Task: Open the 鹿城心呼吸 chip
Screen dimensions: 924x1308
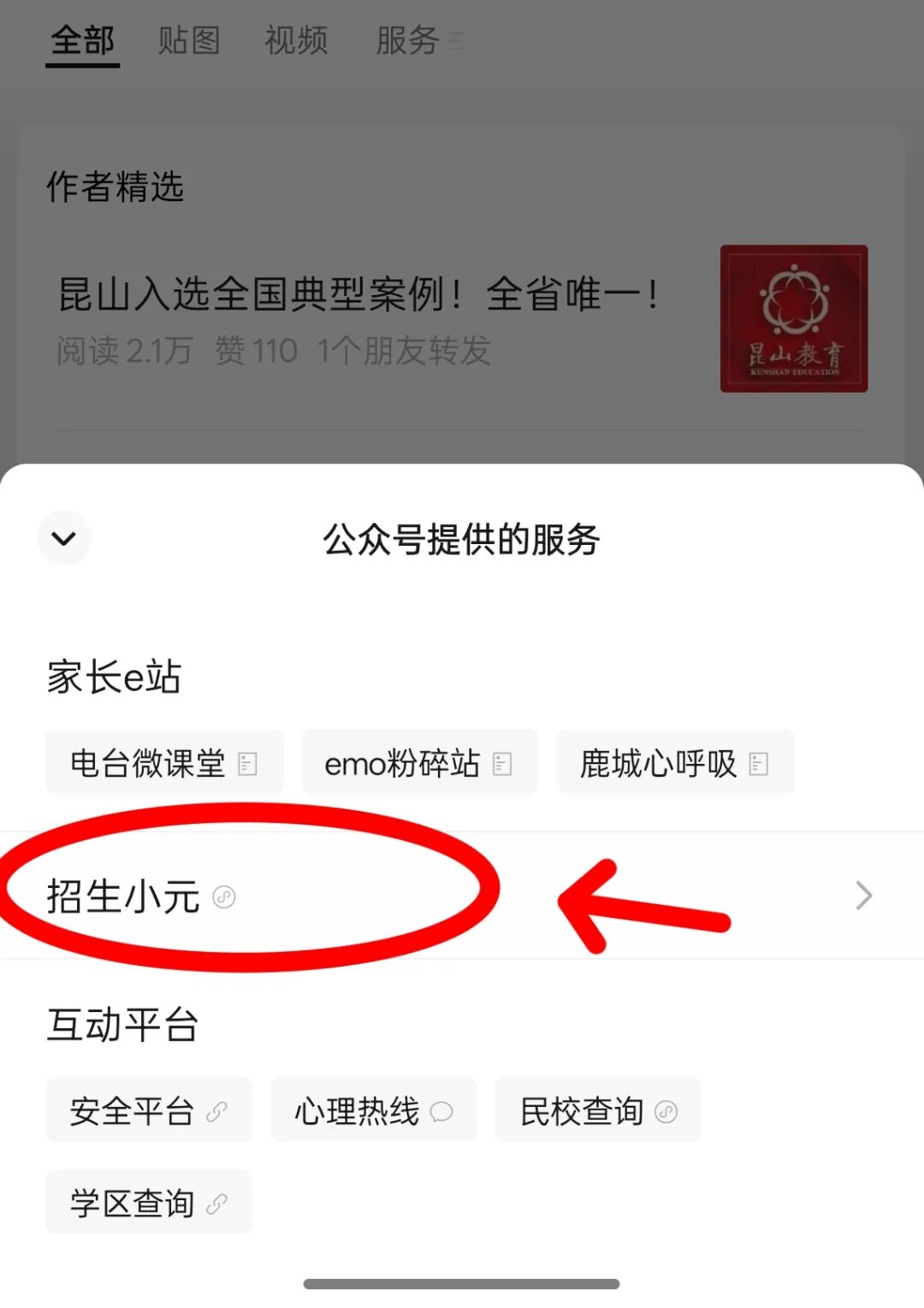Action: pyautogui.click(x=675, y=763)
